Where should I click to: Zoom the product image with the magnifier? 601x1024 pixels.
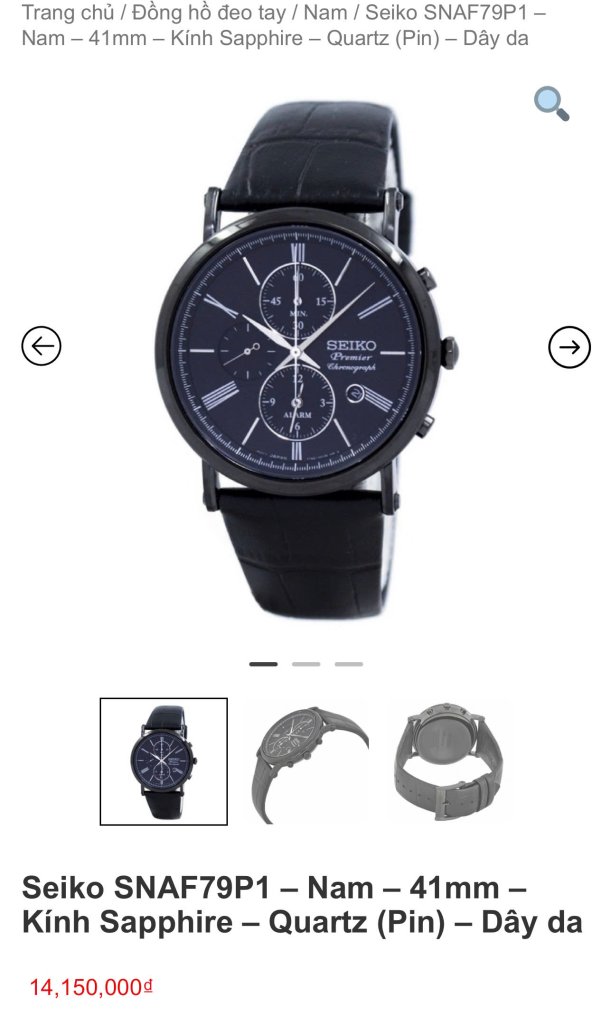point(551,103)
